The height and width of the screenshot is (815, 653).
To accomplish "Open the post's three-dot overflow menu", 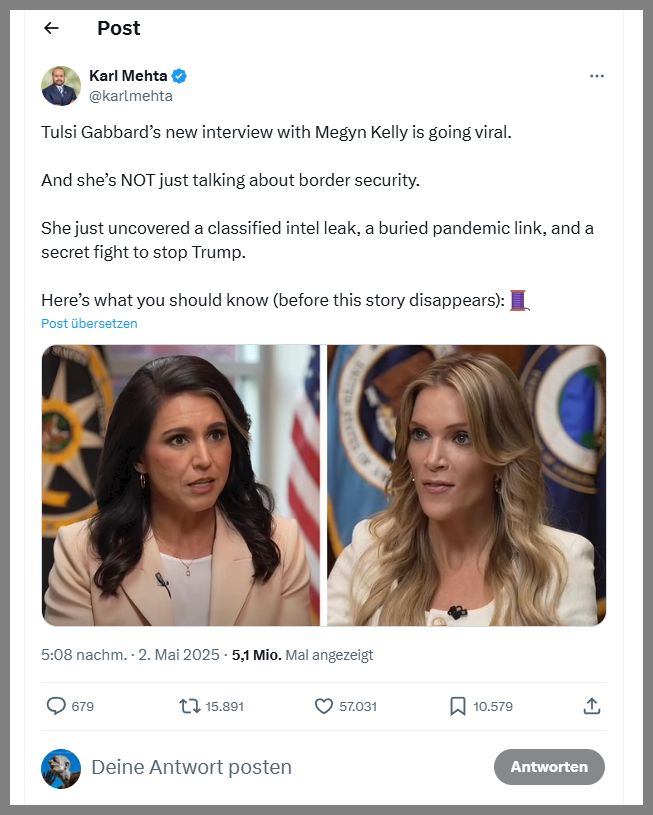I will tap(596, 76).
